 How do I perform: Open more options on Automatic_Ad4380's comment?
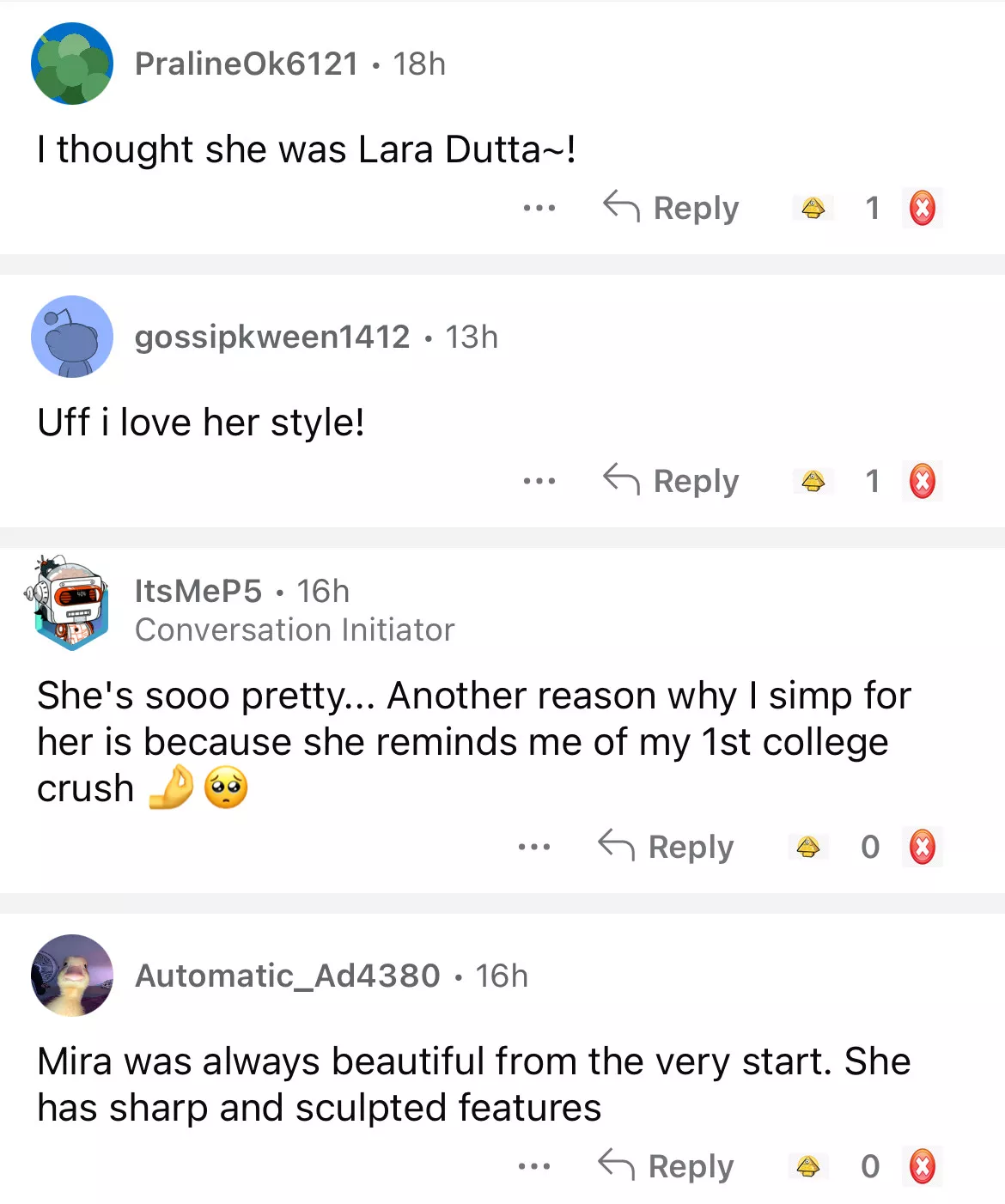click(533, 1166)
